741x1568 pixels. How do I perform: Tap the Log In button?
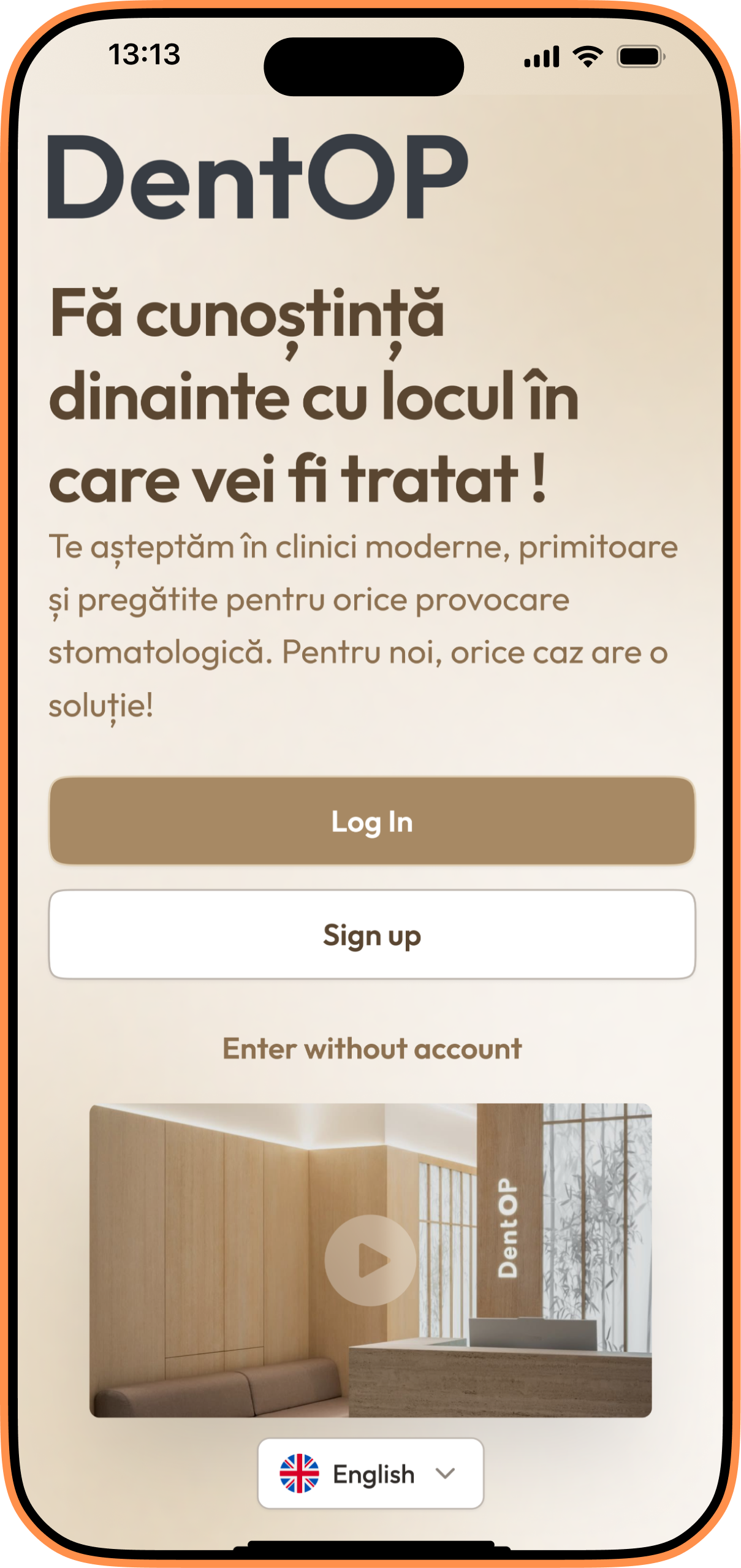pos(371,821)
